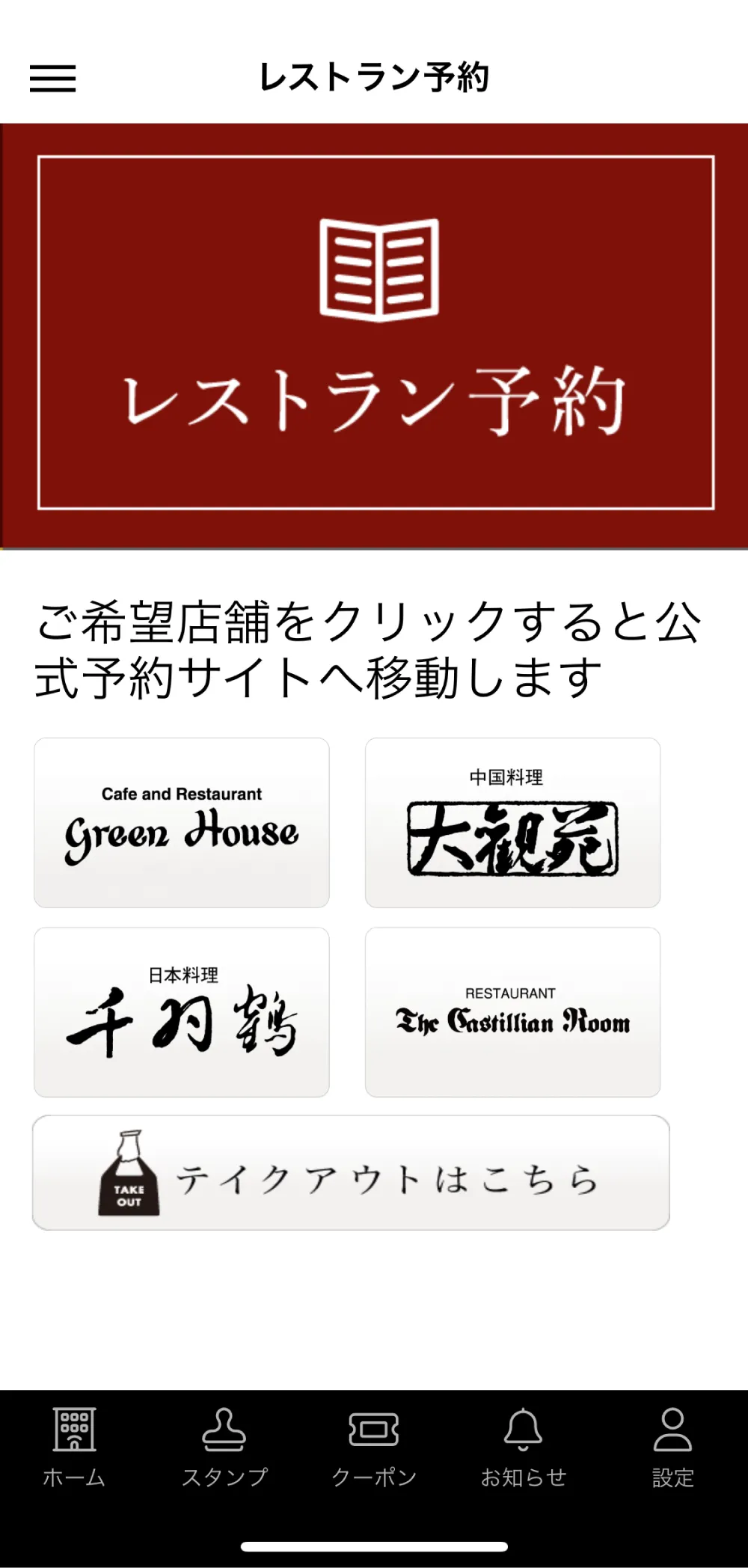748x1568 pixels.
Task: Tap the レストラン予約 title text
Action: [374, 77]
